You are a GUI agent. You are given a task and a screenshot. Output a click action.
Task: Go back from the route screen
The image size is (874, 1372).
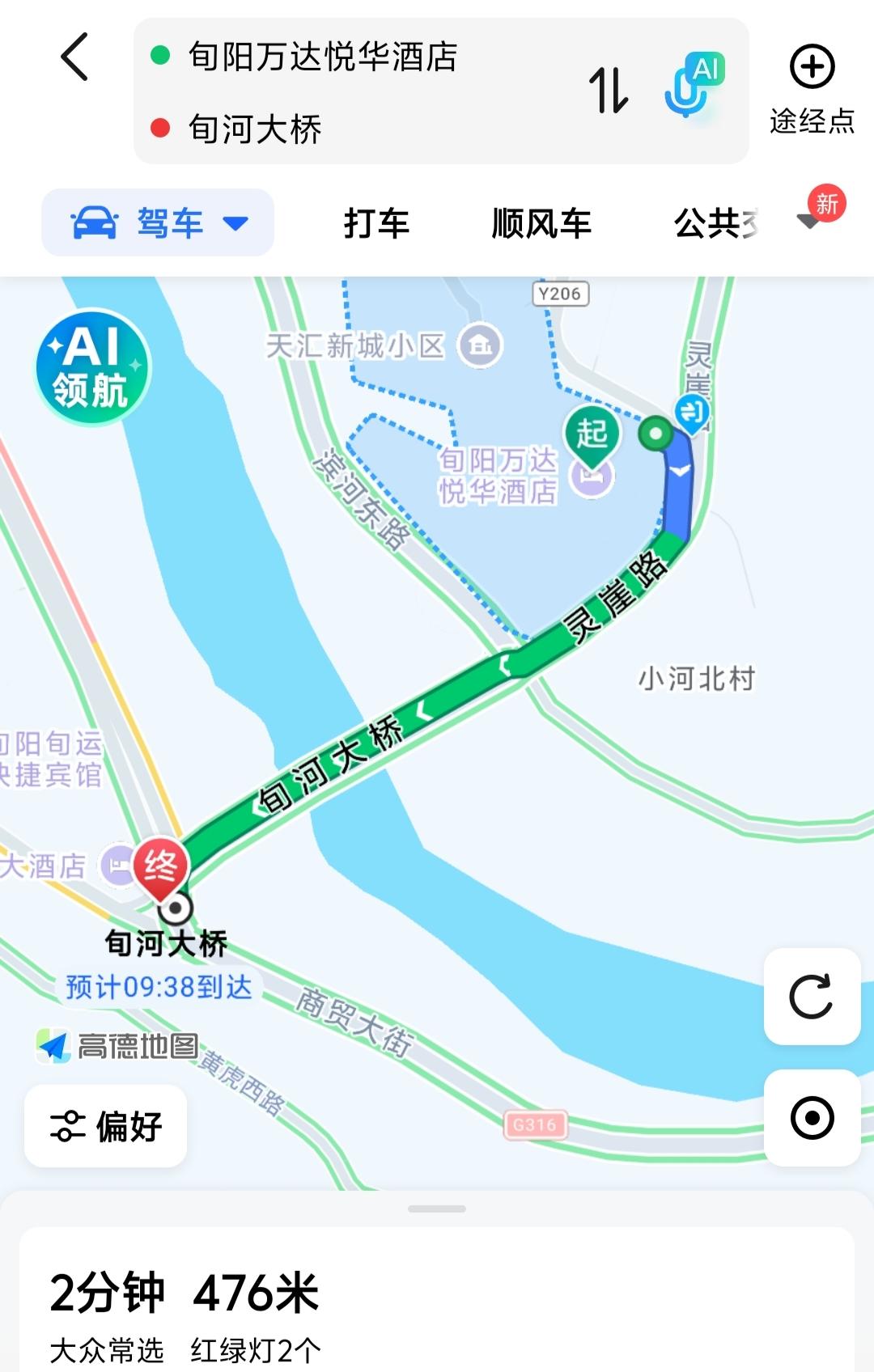(x=74, y=57)
